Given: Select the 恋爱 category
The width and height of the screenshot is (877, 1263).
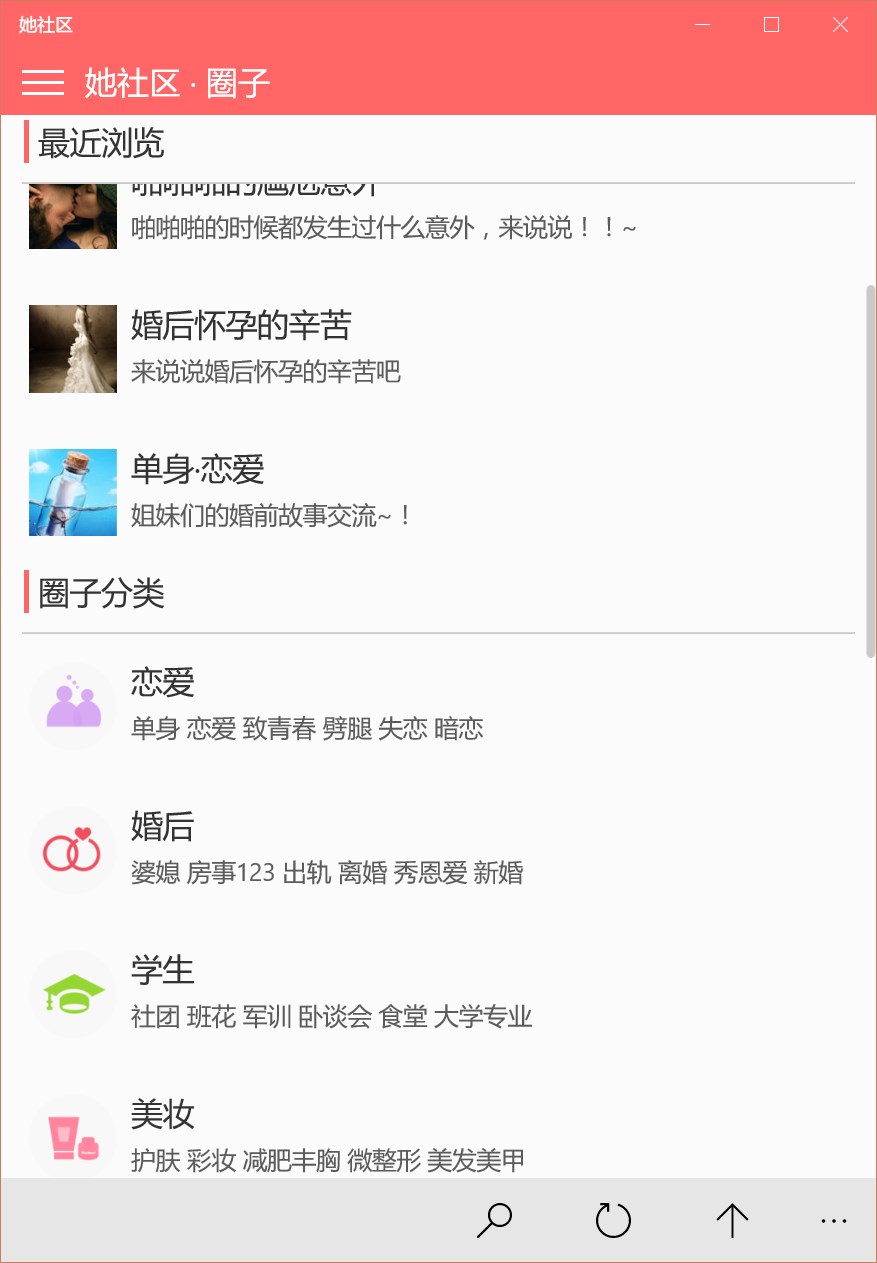Looking at the screenshot, I should coord(438,706).
